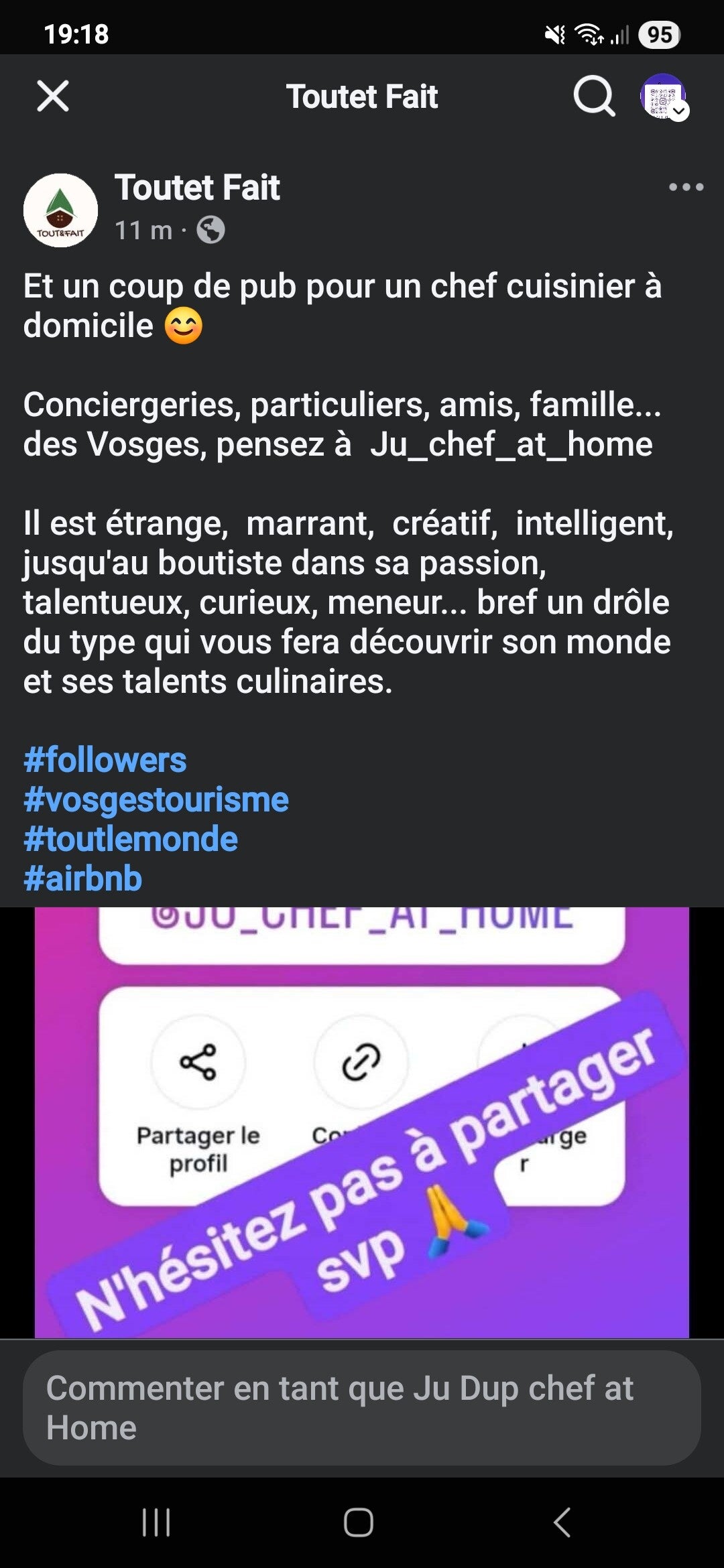Open the #toutlemonde hashtag
The width and height of the screenshot is (724, 1568).
coord(131,840)
